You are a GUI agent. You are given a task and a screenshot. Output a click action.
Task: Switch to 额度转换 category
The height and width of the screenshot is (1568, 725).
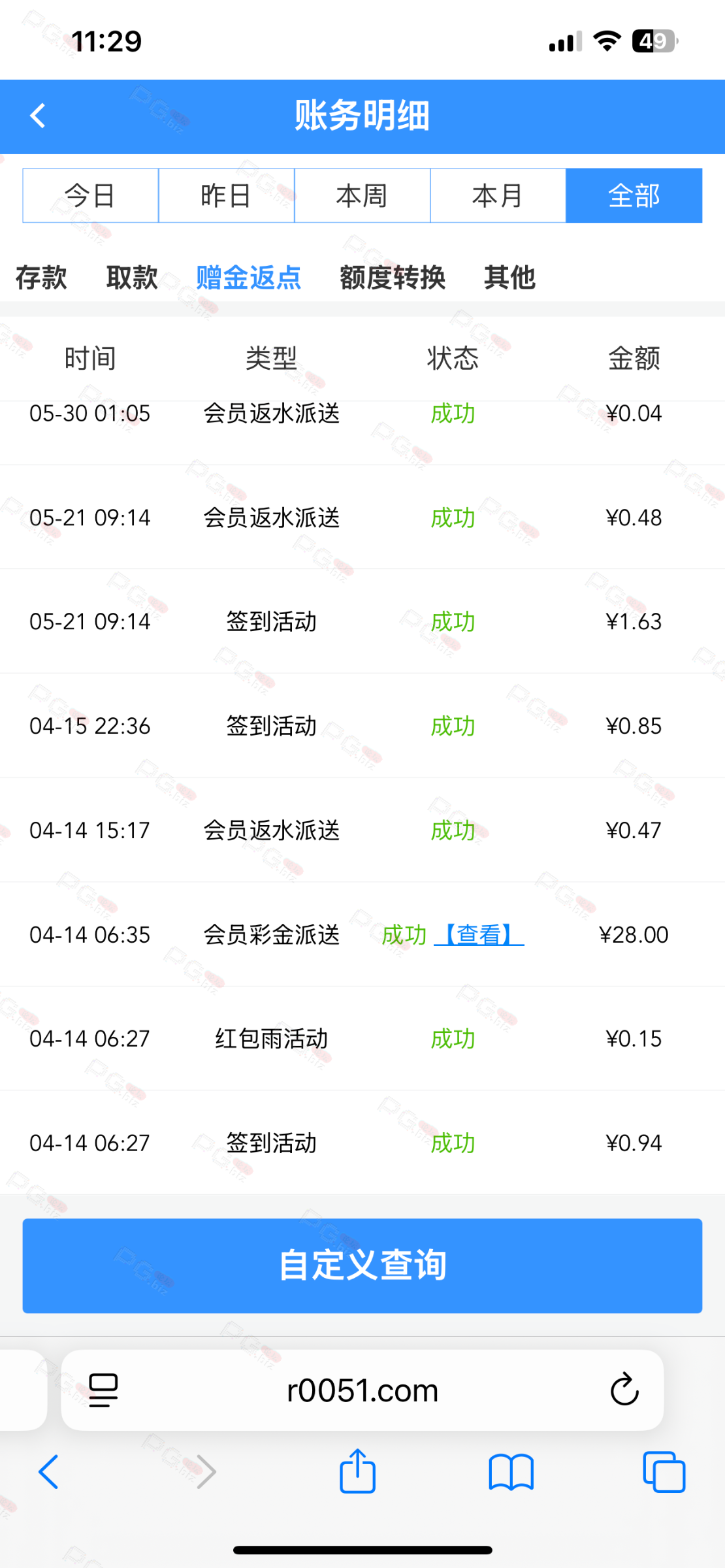coord(393,278)
